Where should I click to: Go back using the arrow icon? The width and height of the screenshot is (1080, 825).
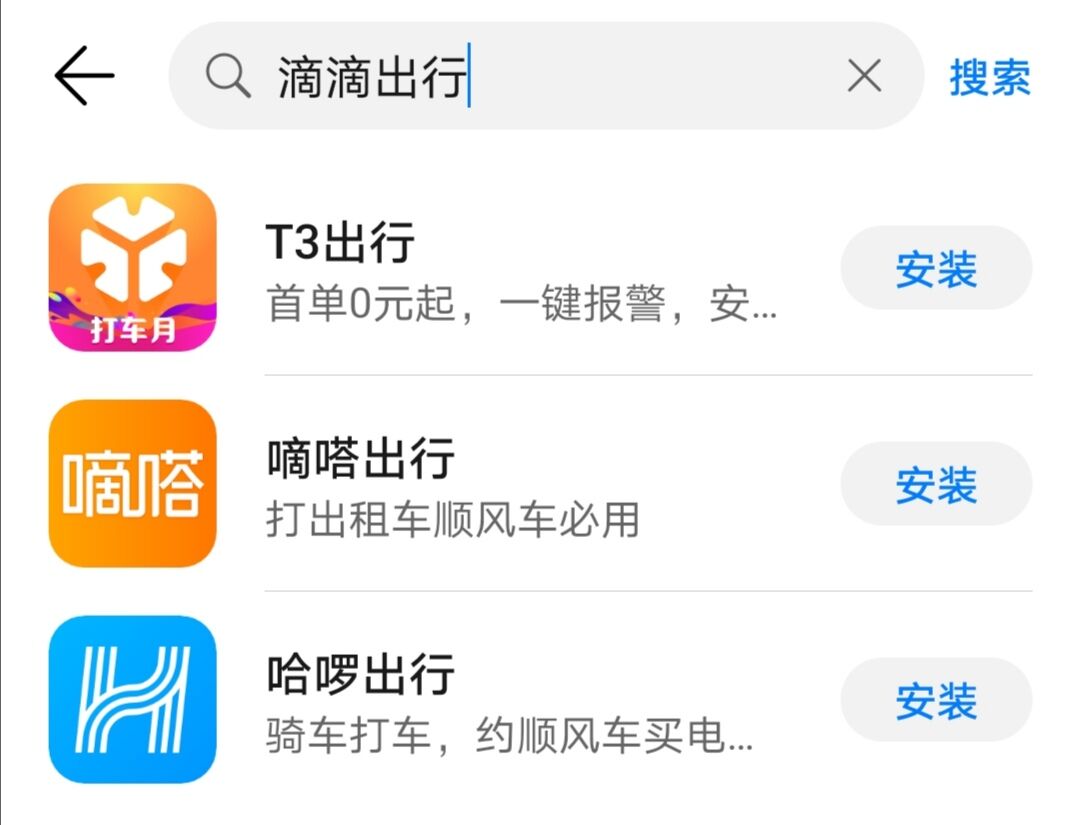[84, 76]
